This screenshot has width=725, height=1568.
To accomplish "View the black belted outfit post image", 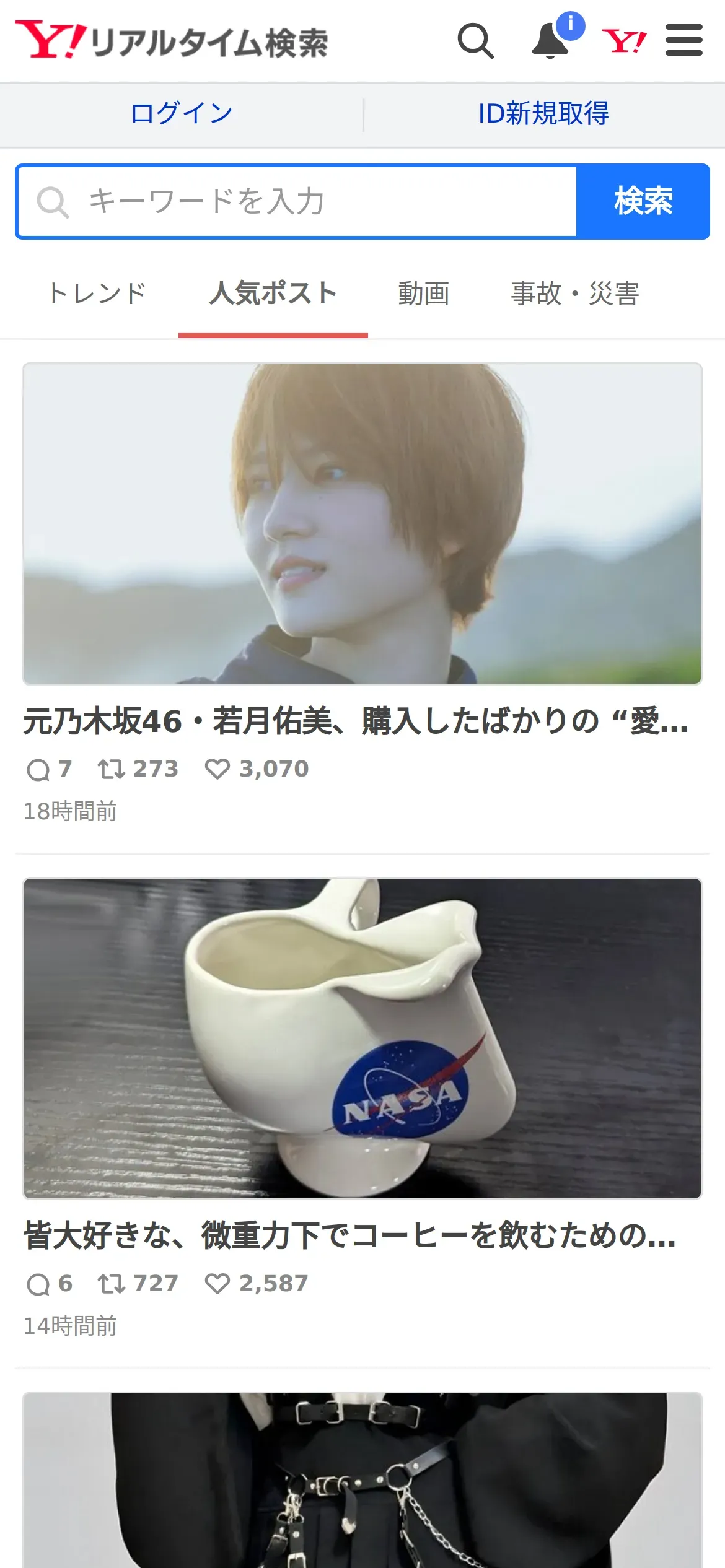I will coord(362,1480).
